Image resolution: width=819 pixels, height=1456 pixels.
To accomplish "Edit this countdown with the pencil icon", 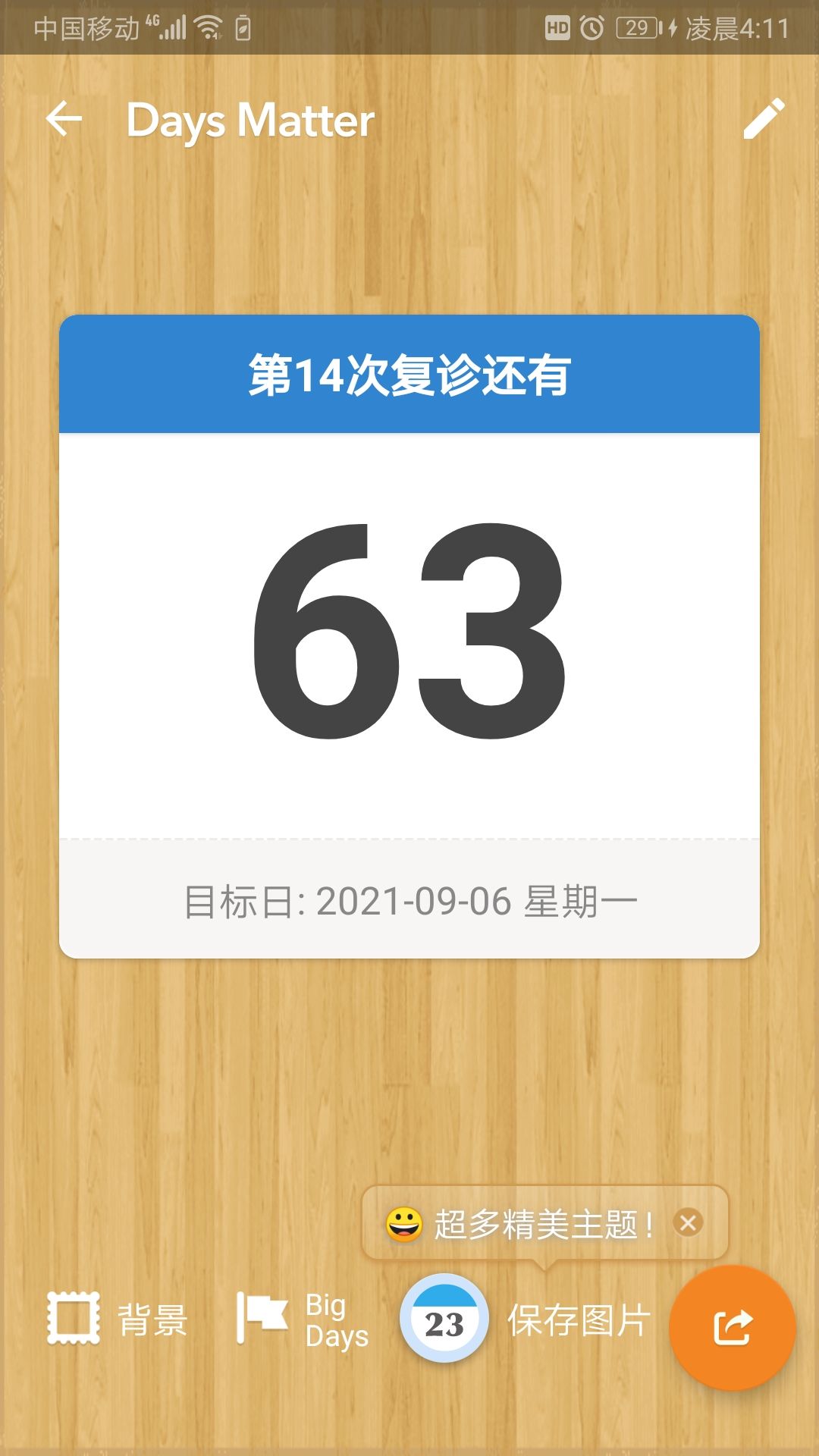I will pos(763,119).
